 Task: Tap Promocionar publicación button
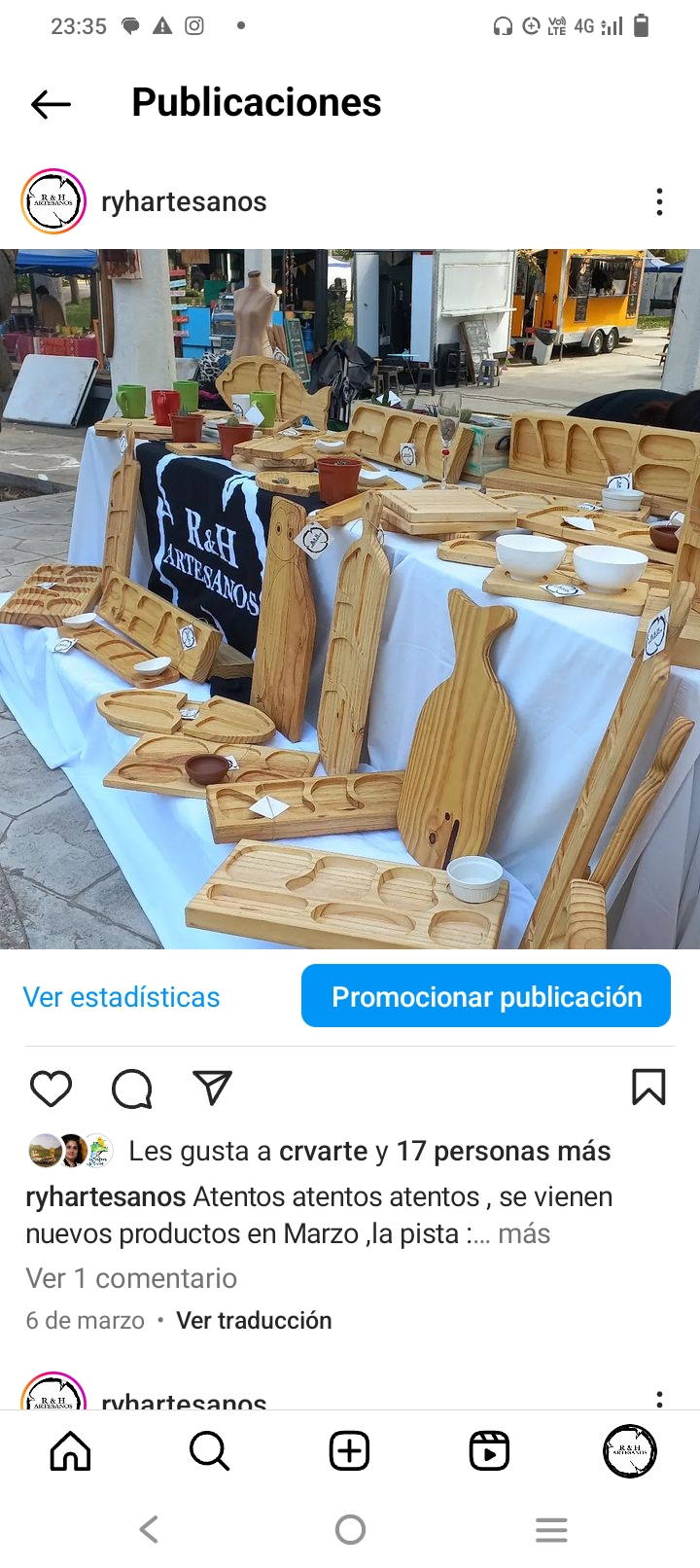[485, 996]
